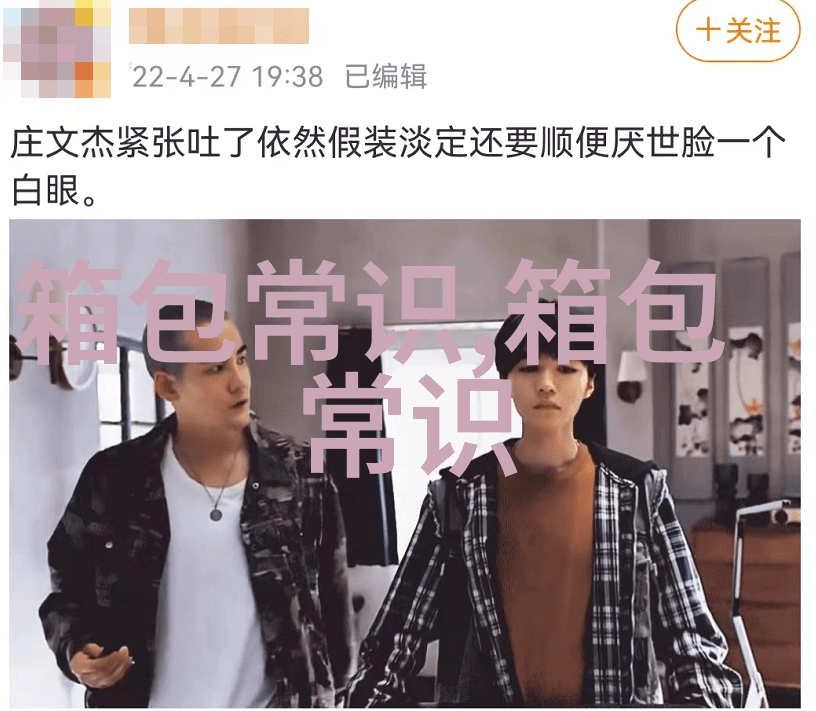Screen dimensions: 816x711
Task: Open the poster's profile avatar
Action: [58, 48]
